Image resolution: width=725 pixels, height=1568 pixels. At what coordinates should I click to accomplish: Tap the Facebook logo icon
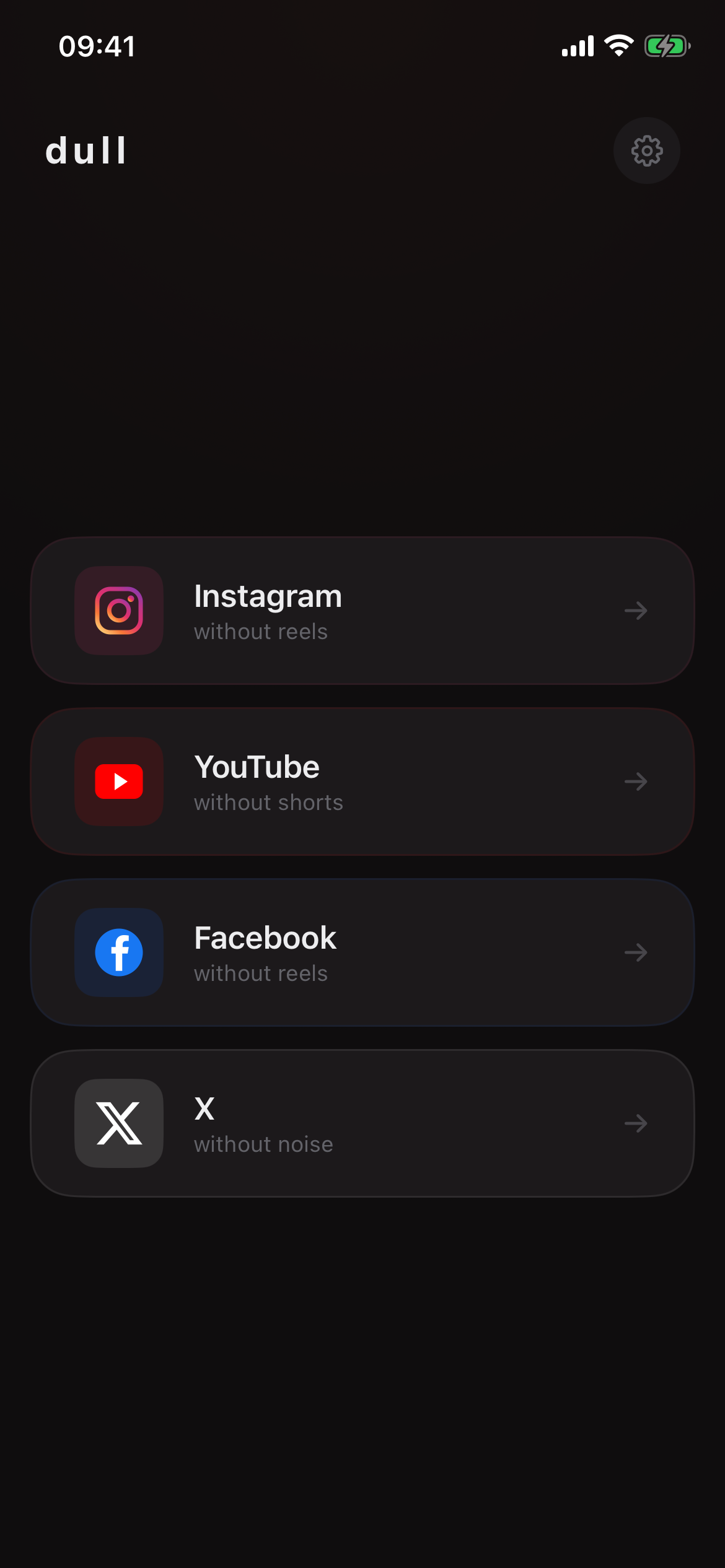118,952
